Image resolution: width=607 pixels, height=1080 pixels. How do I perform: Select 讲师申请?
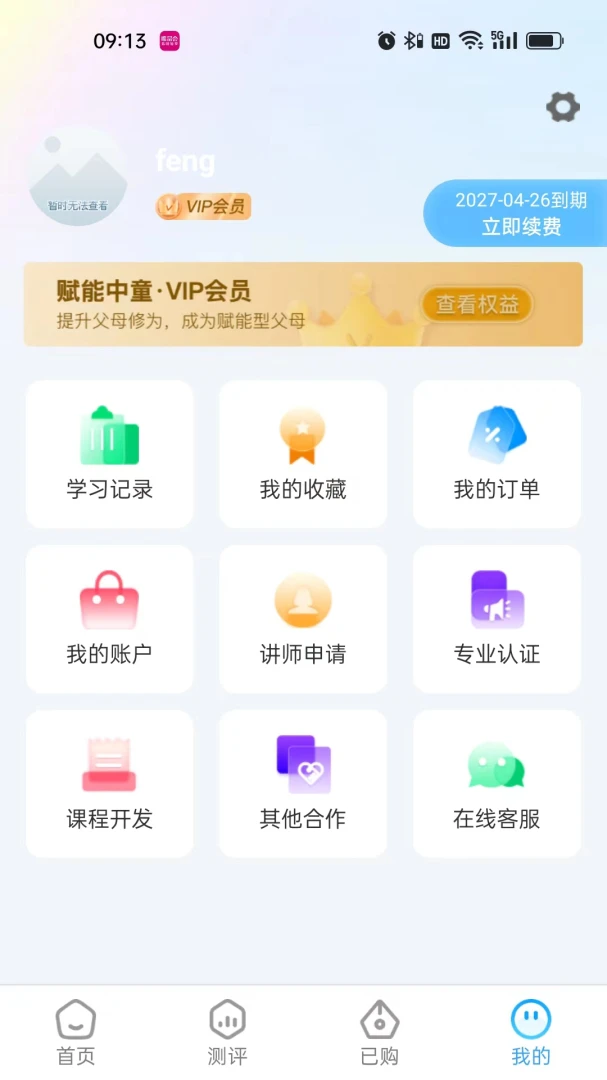(303, 619)
